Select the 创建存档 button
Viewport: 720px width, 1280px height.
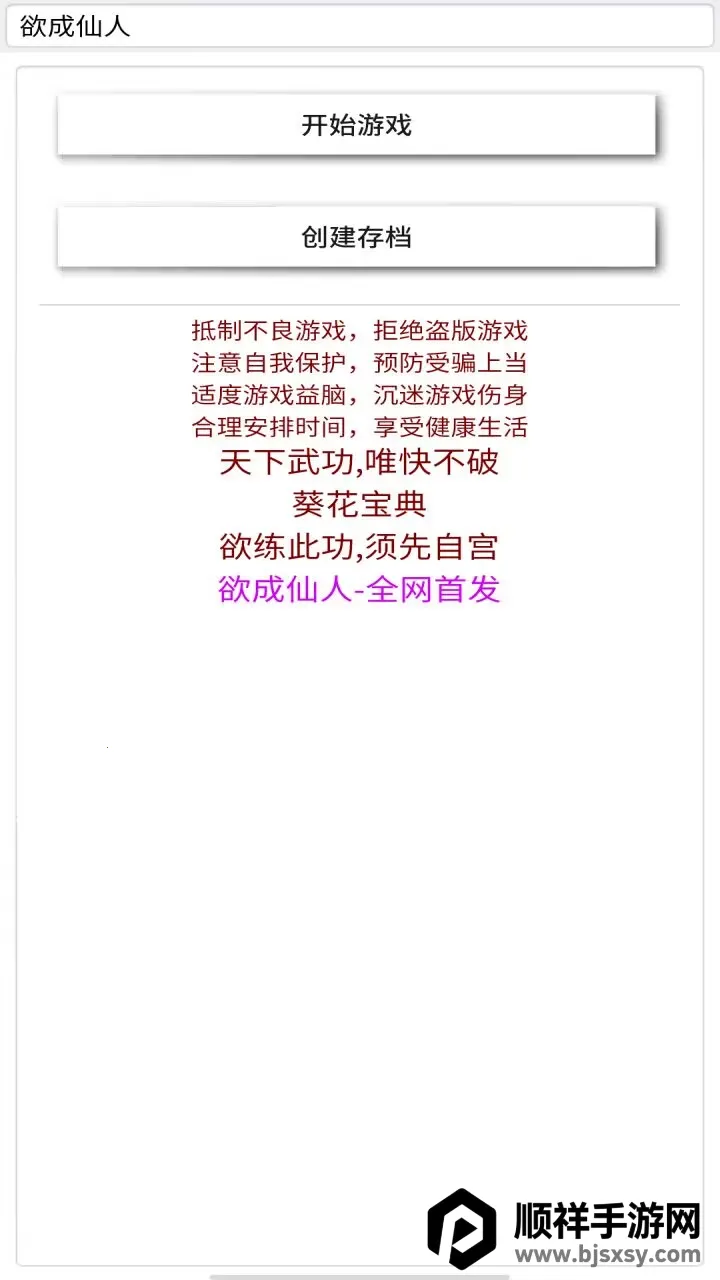pyautogui.click(x=356, y=237)
